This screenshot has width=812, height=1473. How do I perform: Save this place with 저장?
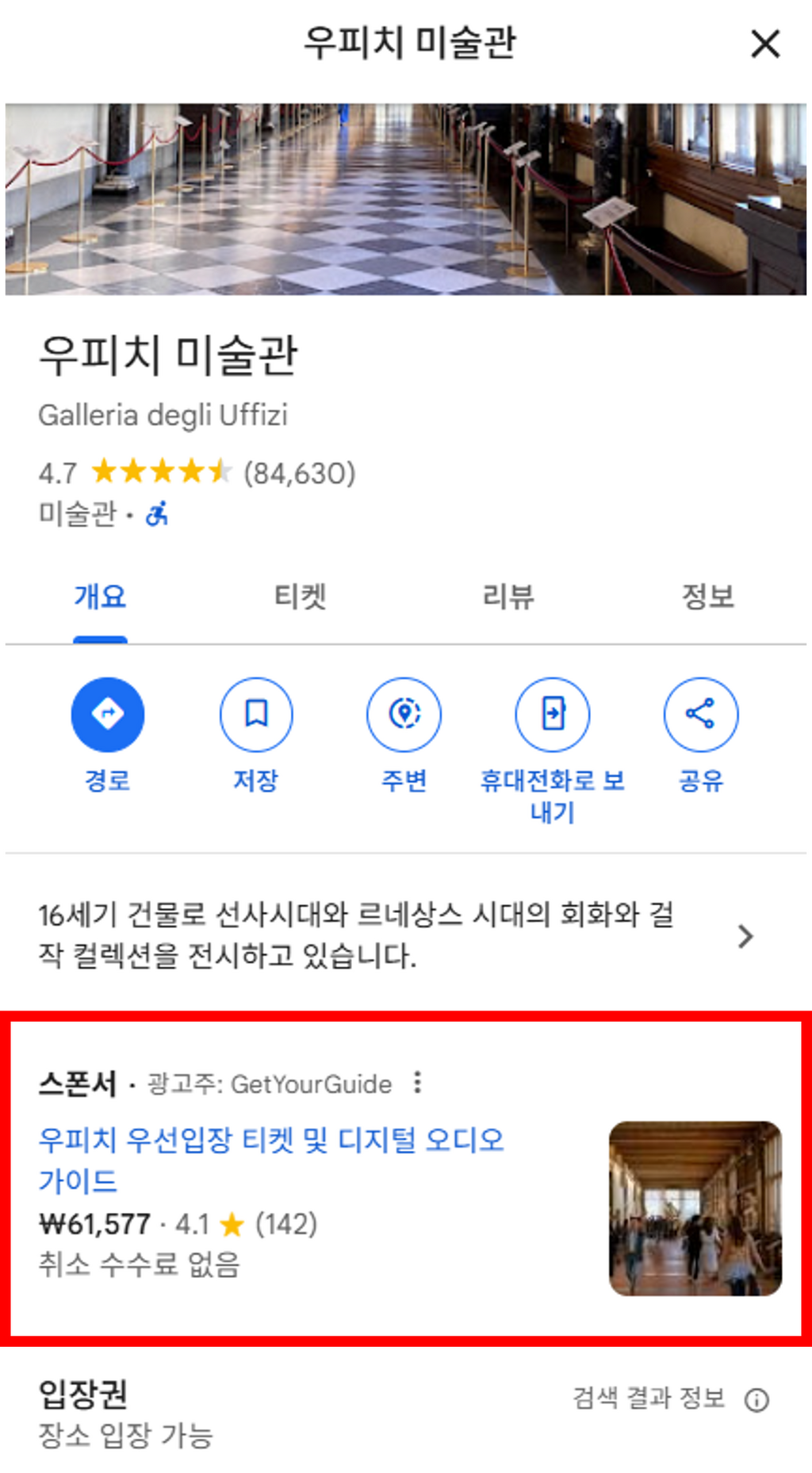pos(255,715)
